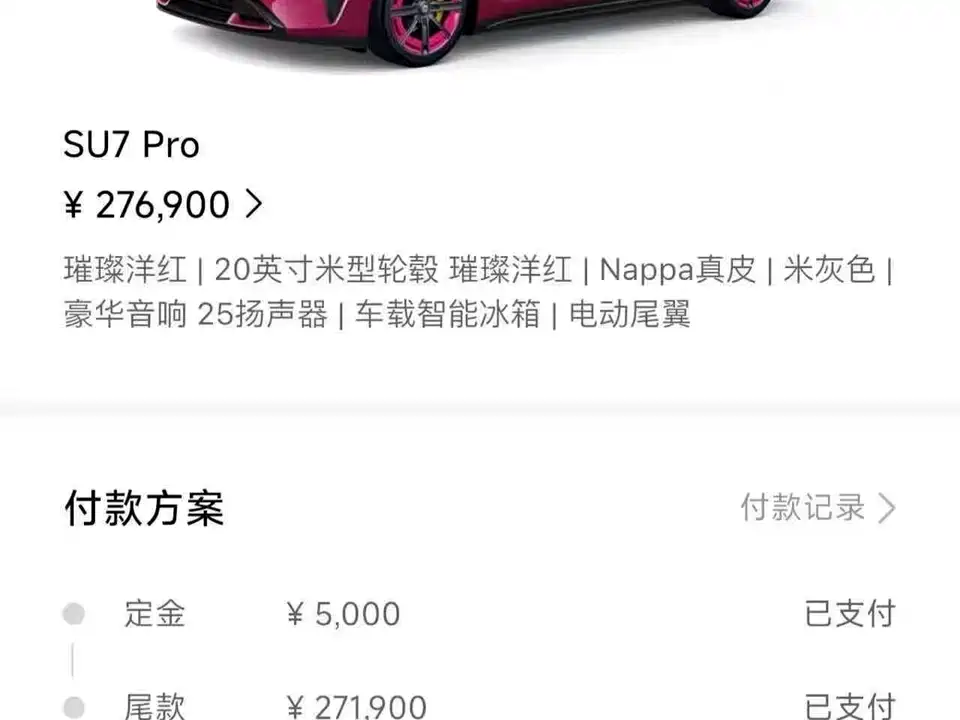This screenshot has height=720, width=960.
Task: Open 付款记录 payment records
Action: [x=817, y=508]
